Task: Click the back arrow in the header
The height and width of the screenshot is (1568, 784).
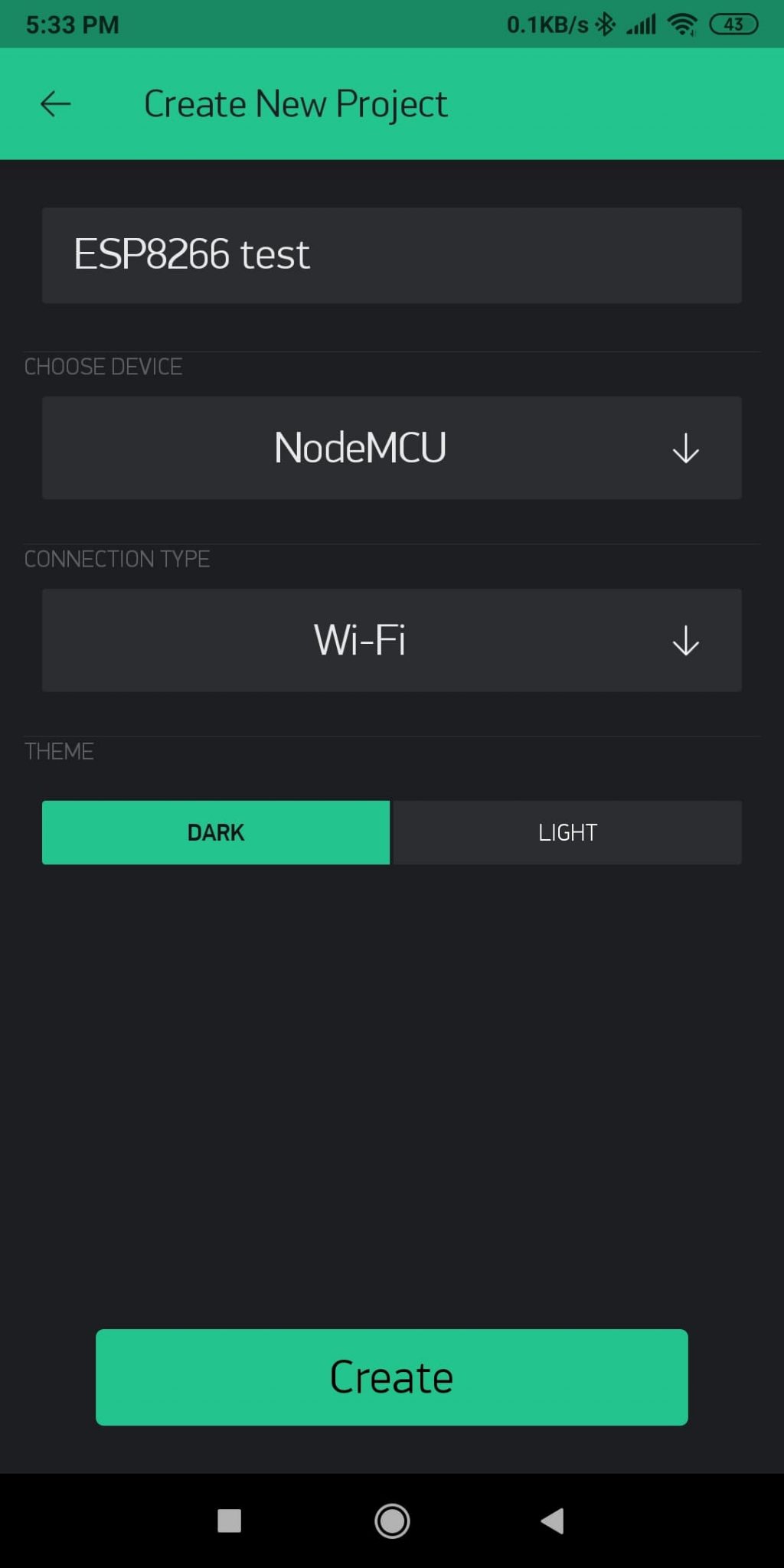Action: (54, 103)
